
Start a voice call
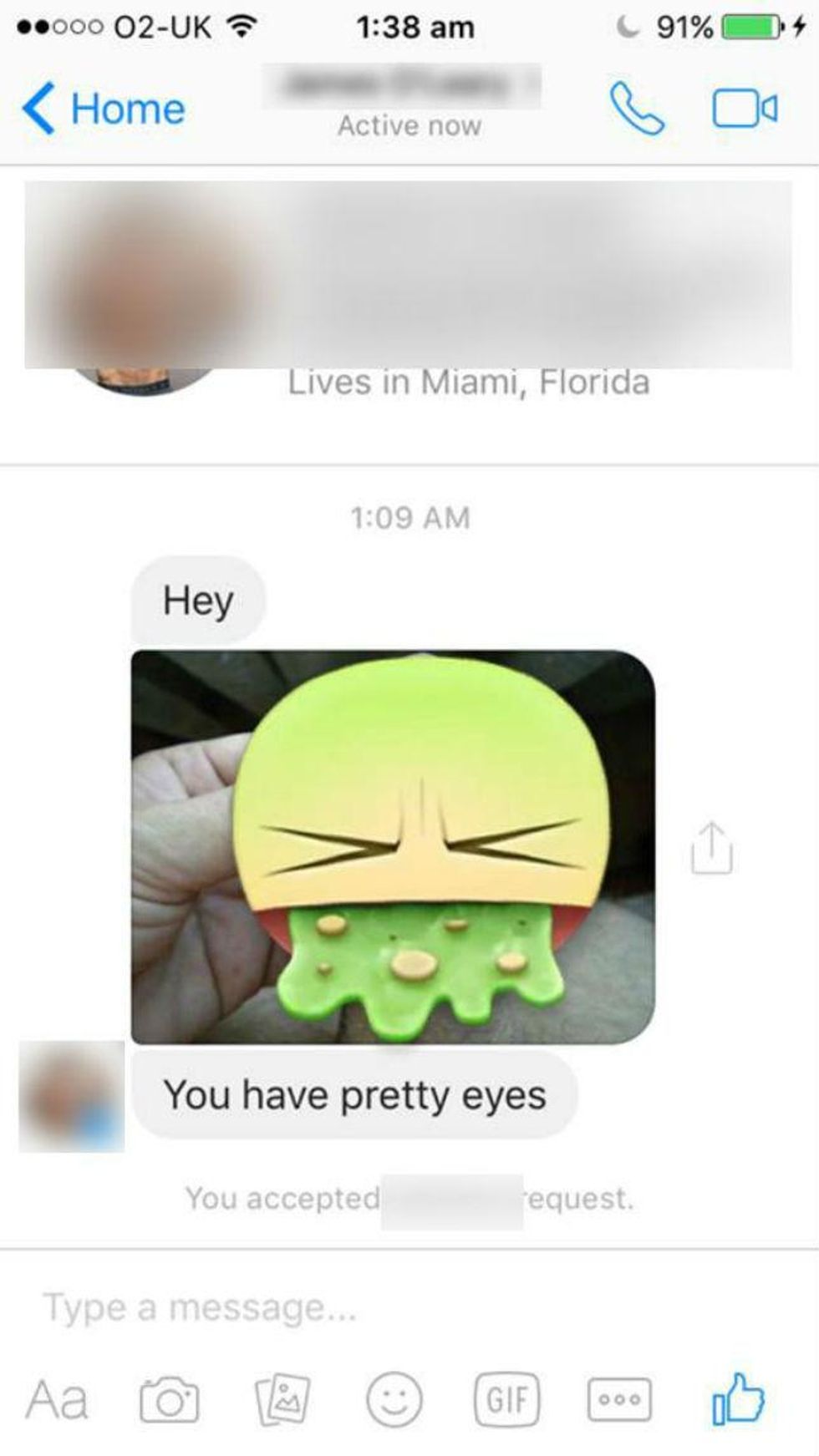pos(637,109)
